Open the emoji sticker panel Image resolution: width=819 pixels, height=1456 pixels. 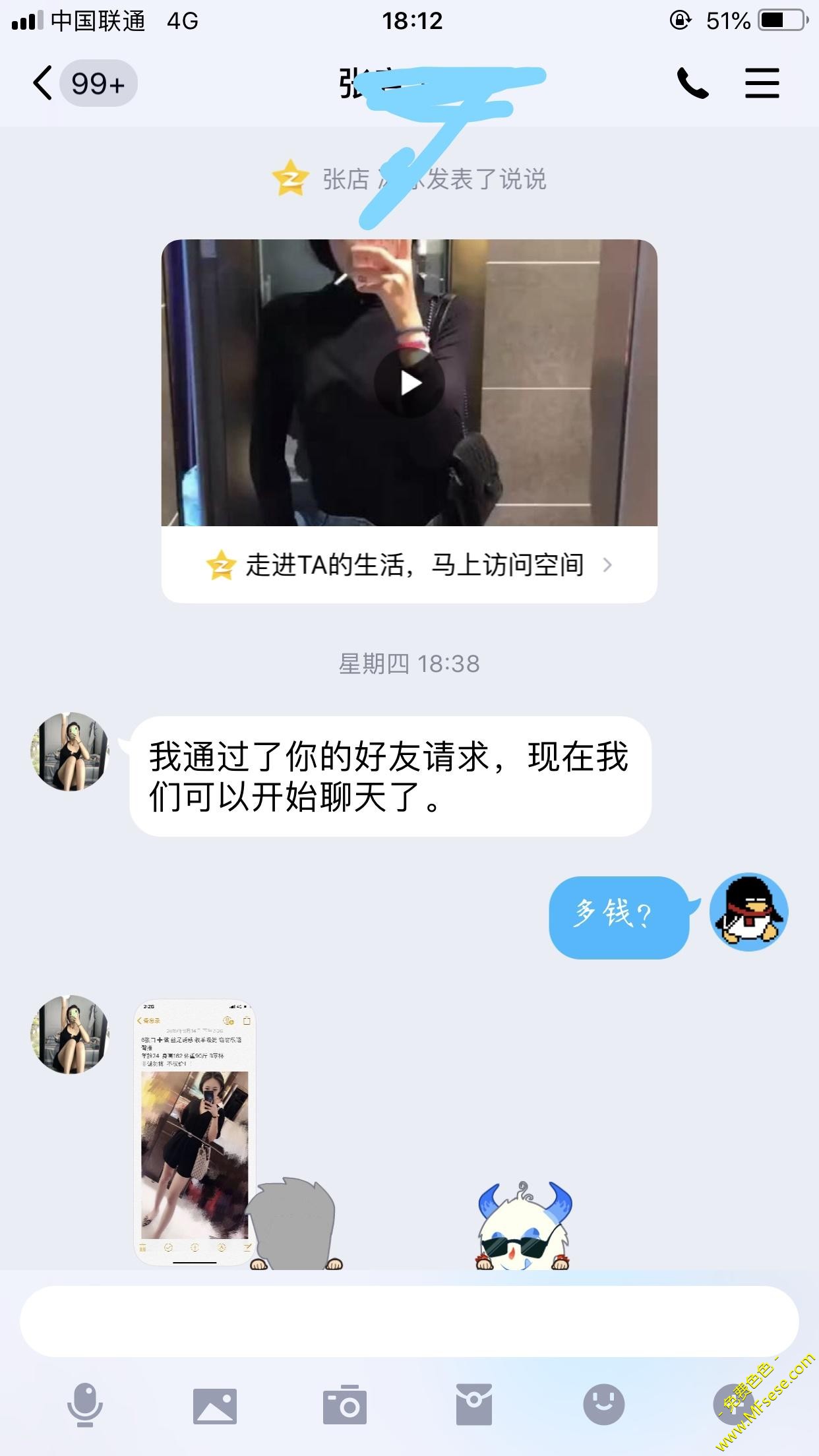coord(603,1405)
